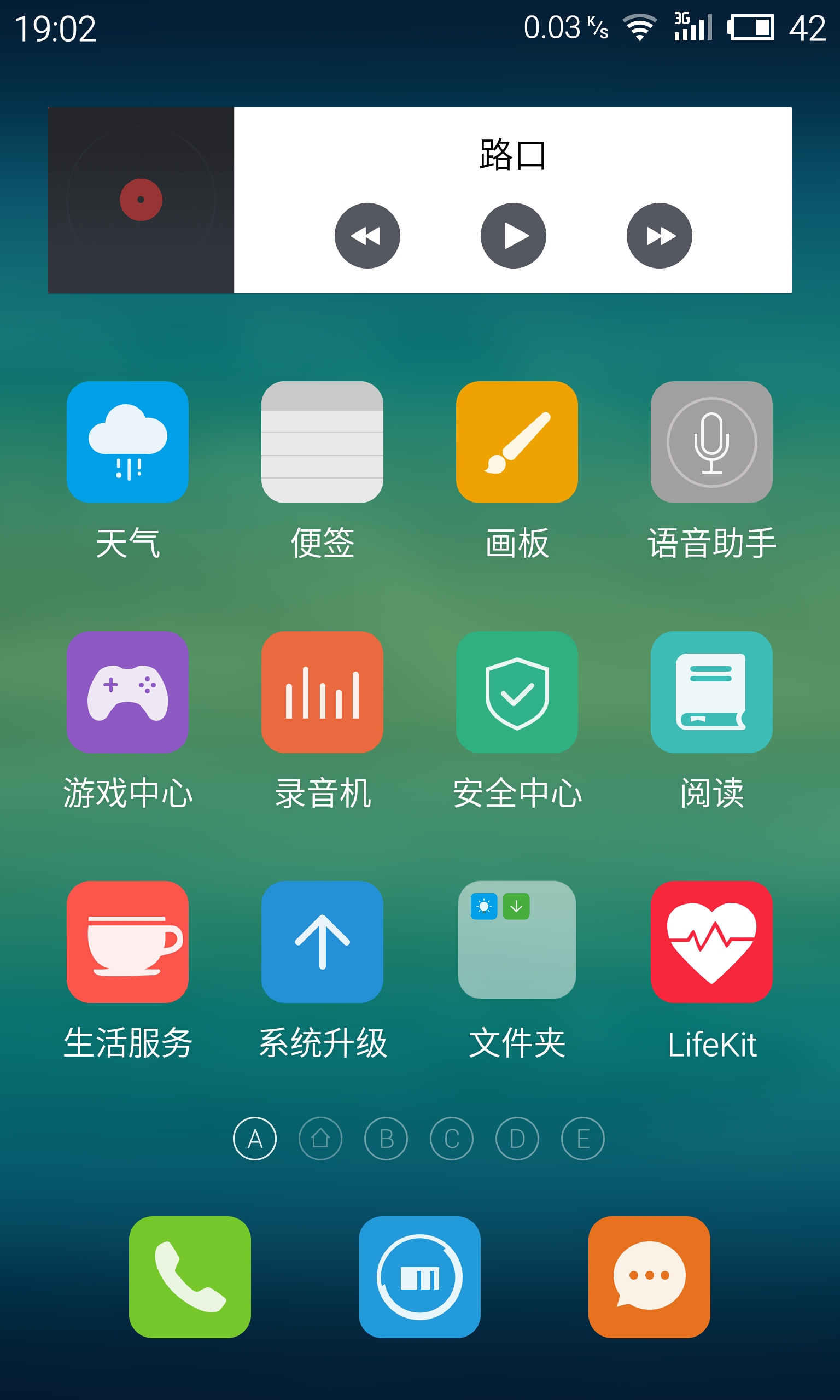Viewport: 840px width, 1400px height.
Task: Skip to the next track
Action: pyautogui.click(x=659, y=235)
